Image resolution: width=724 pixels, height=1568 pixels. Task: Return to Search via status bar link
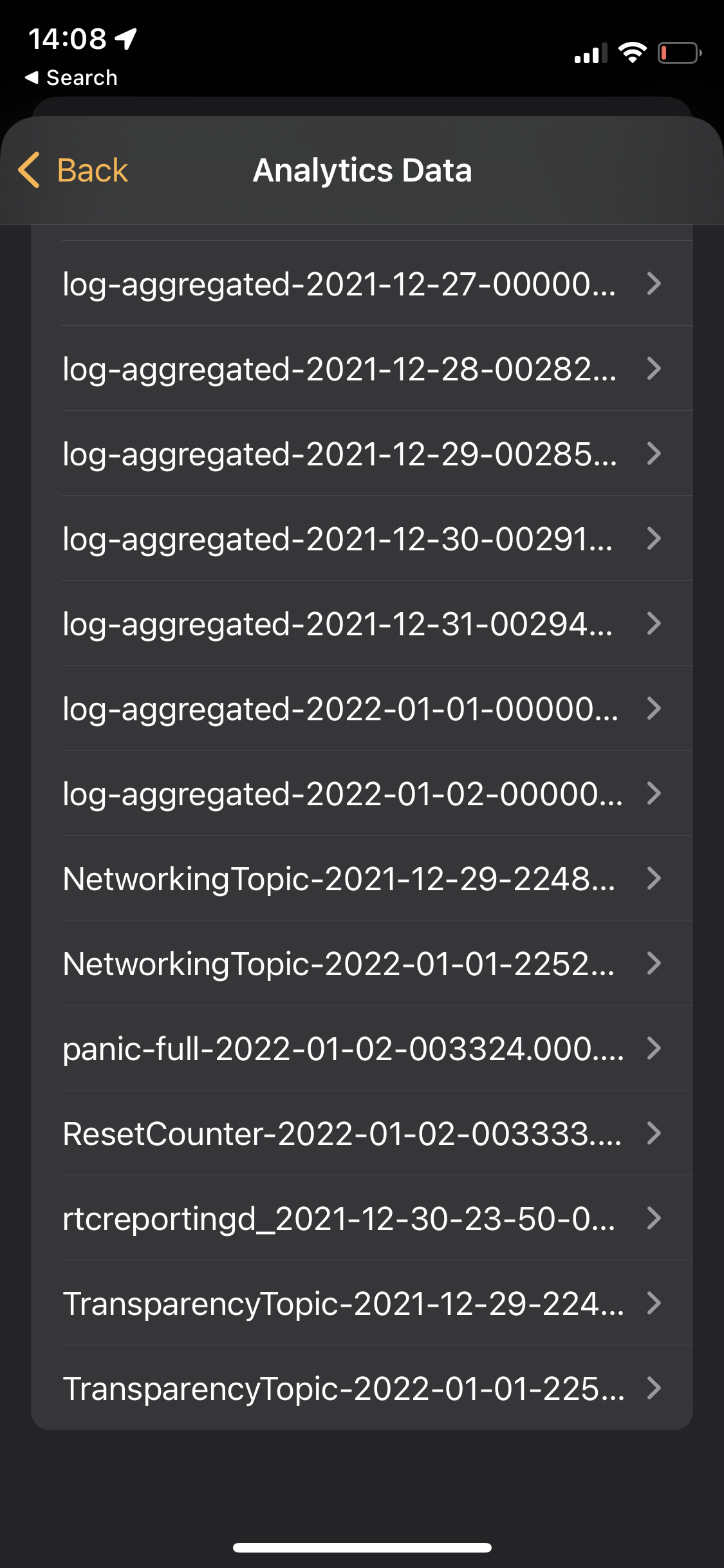(71, 78)
